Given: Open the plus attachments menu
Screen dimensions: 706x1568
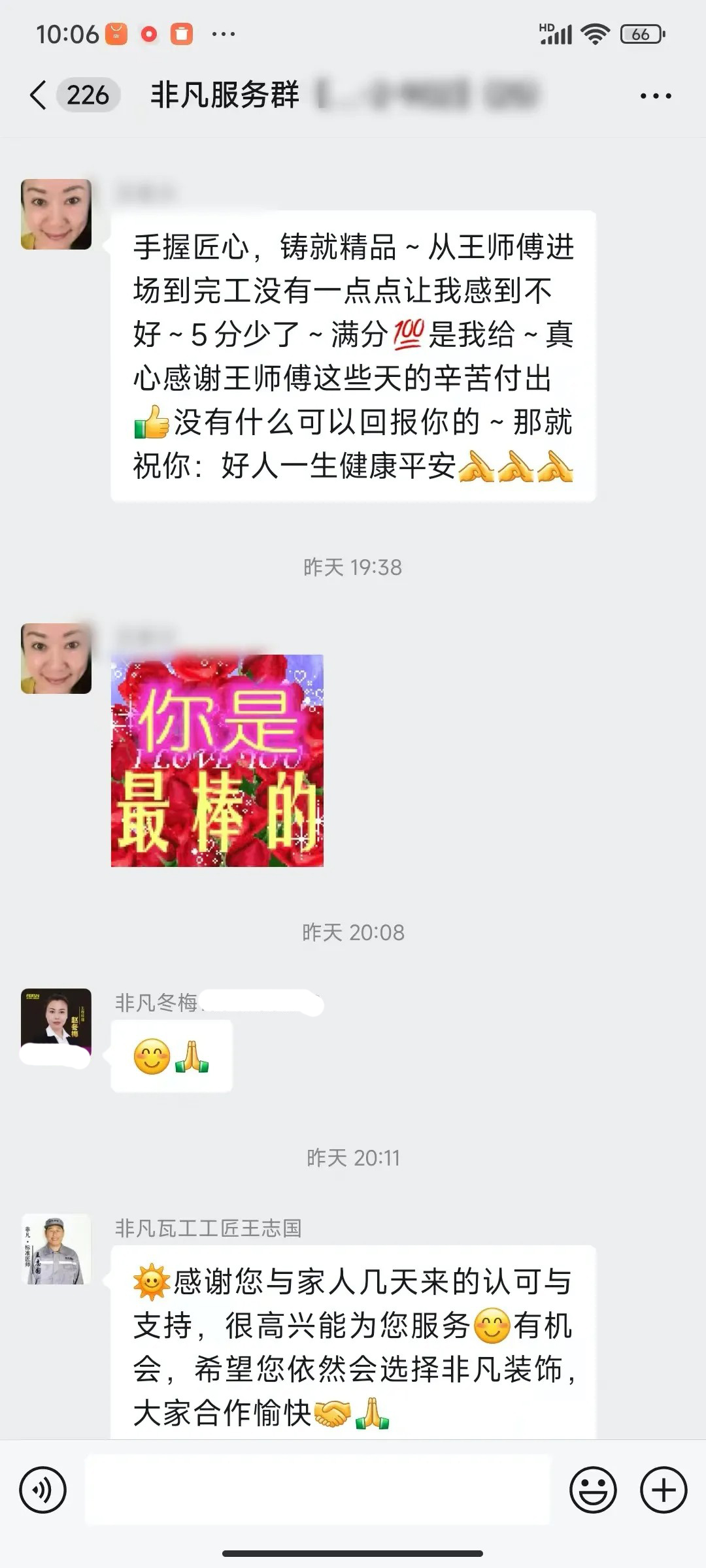Looking at the screenshot, I should click(x=663, y=1490).
